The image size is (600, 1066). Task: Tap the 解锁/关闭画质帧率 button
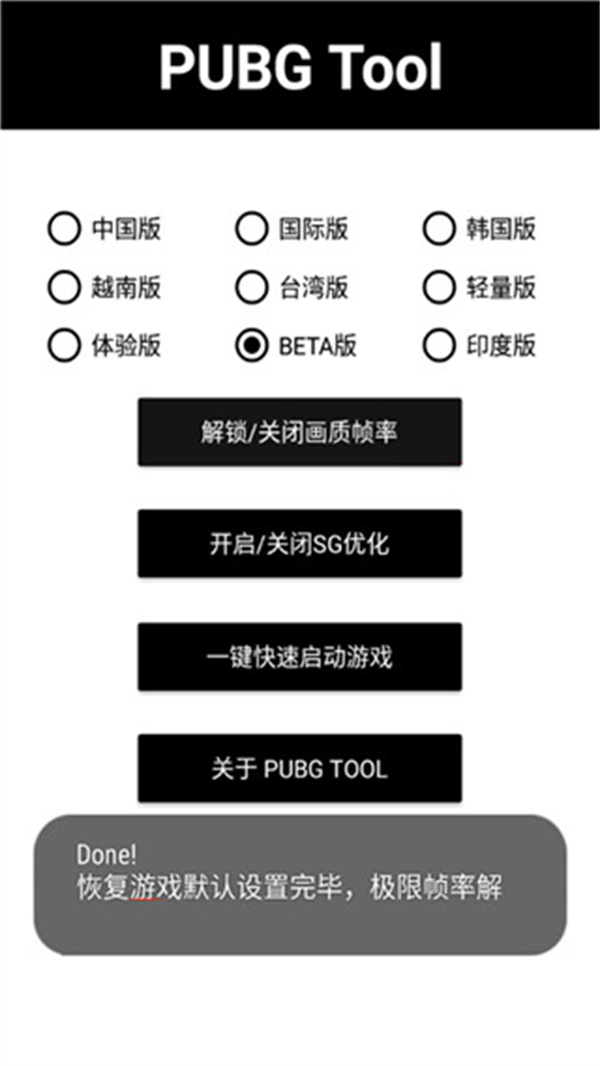coord(300,432)
